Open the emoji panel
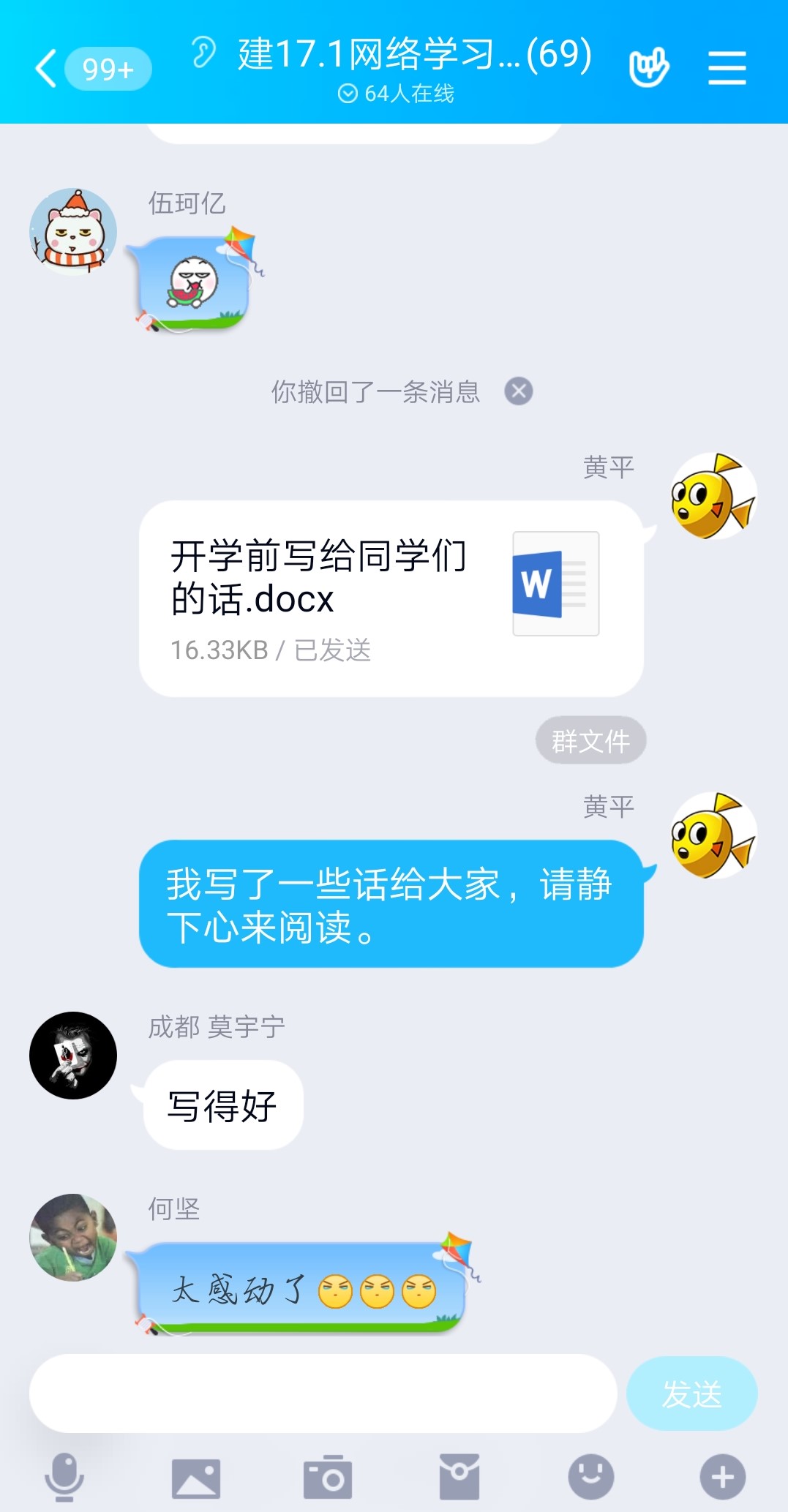 (x=591, y=1477)
